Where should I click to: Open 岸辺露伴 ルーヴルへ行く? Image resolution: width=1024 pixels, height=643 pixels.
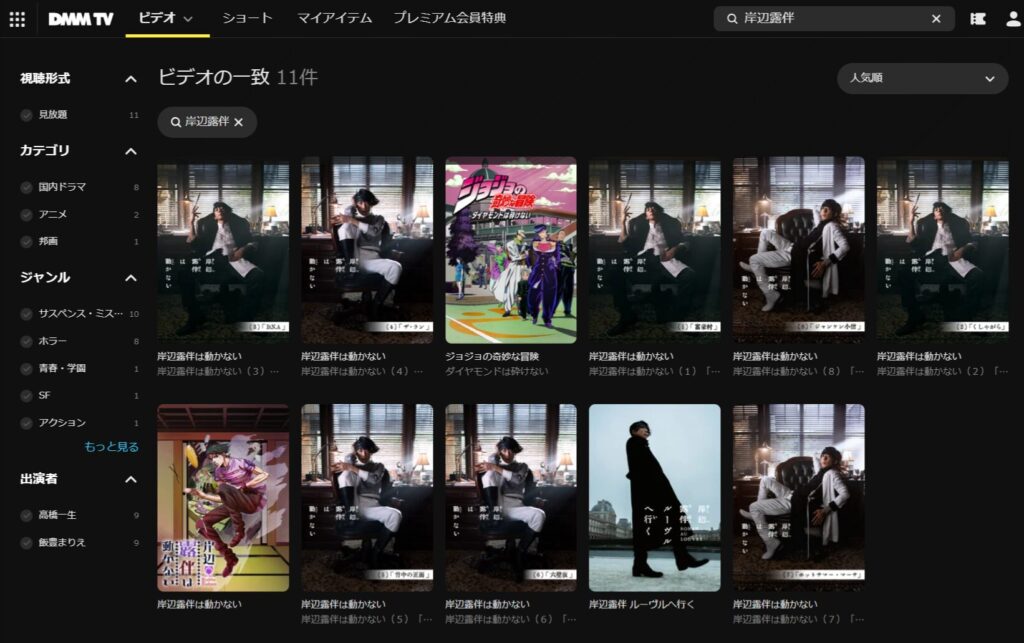coord(654,498)
